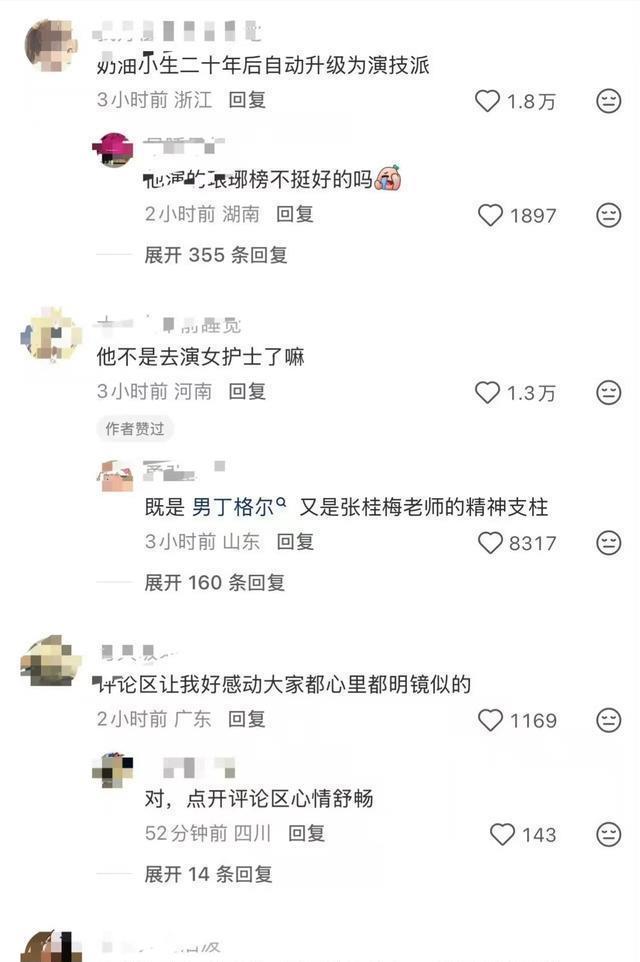640x962 pixels.
Task: Reply to the 湖南 comment
Action: coord(295,214)
